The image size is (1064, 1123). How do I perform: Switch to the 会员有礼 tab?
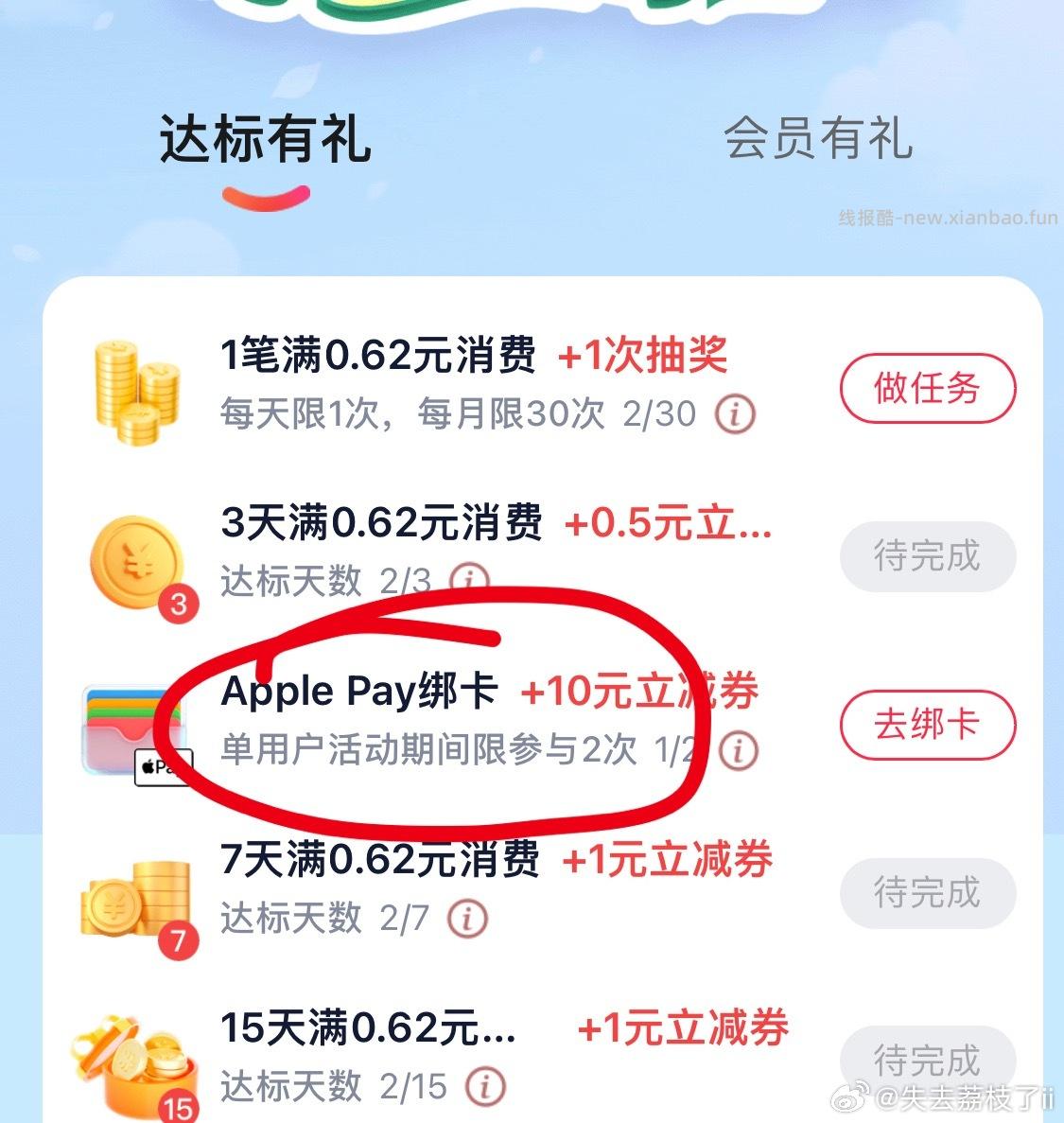coord(818,139)
